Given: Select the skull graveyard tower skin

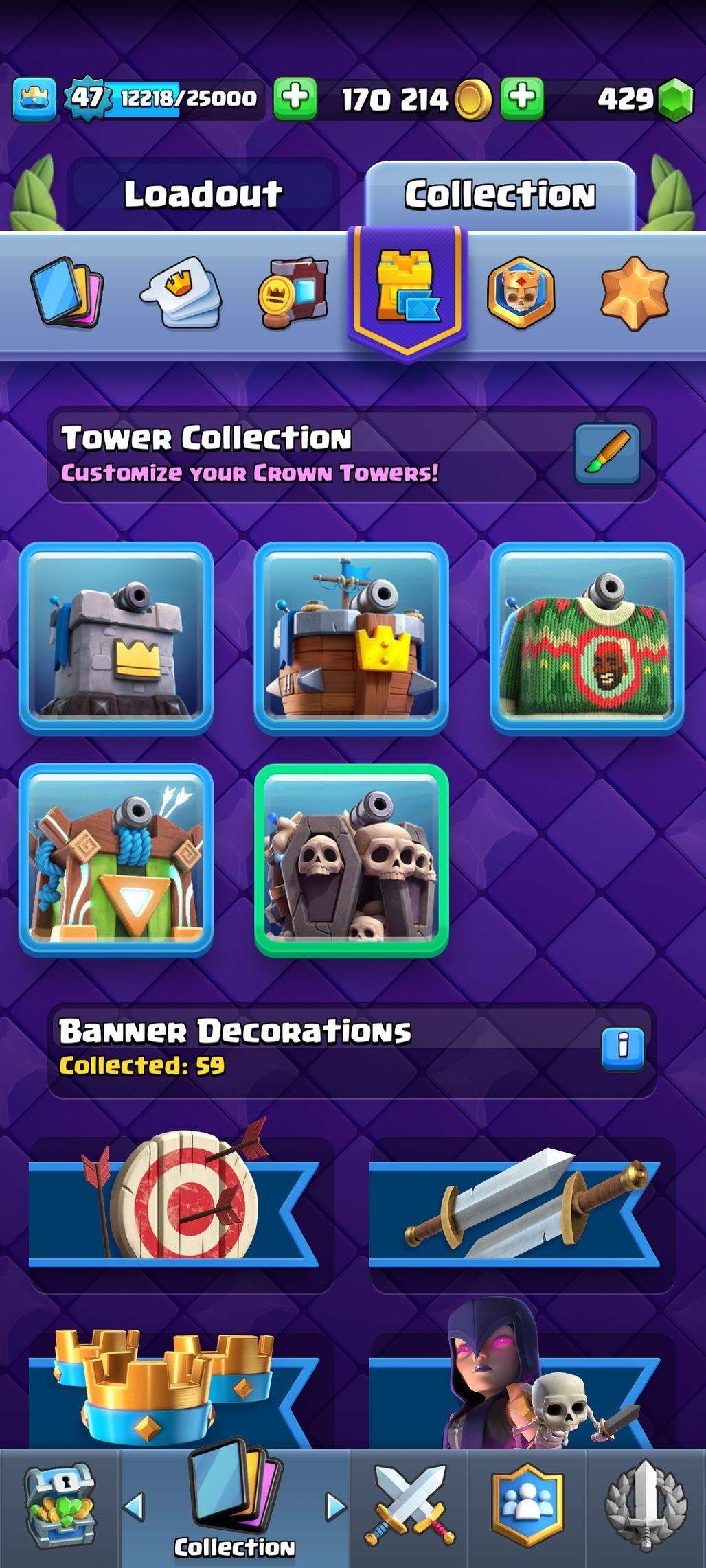Looking at the screenshot, I should 351,860.
